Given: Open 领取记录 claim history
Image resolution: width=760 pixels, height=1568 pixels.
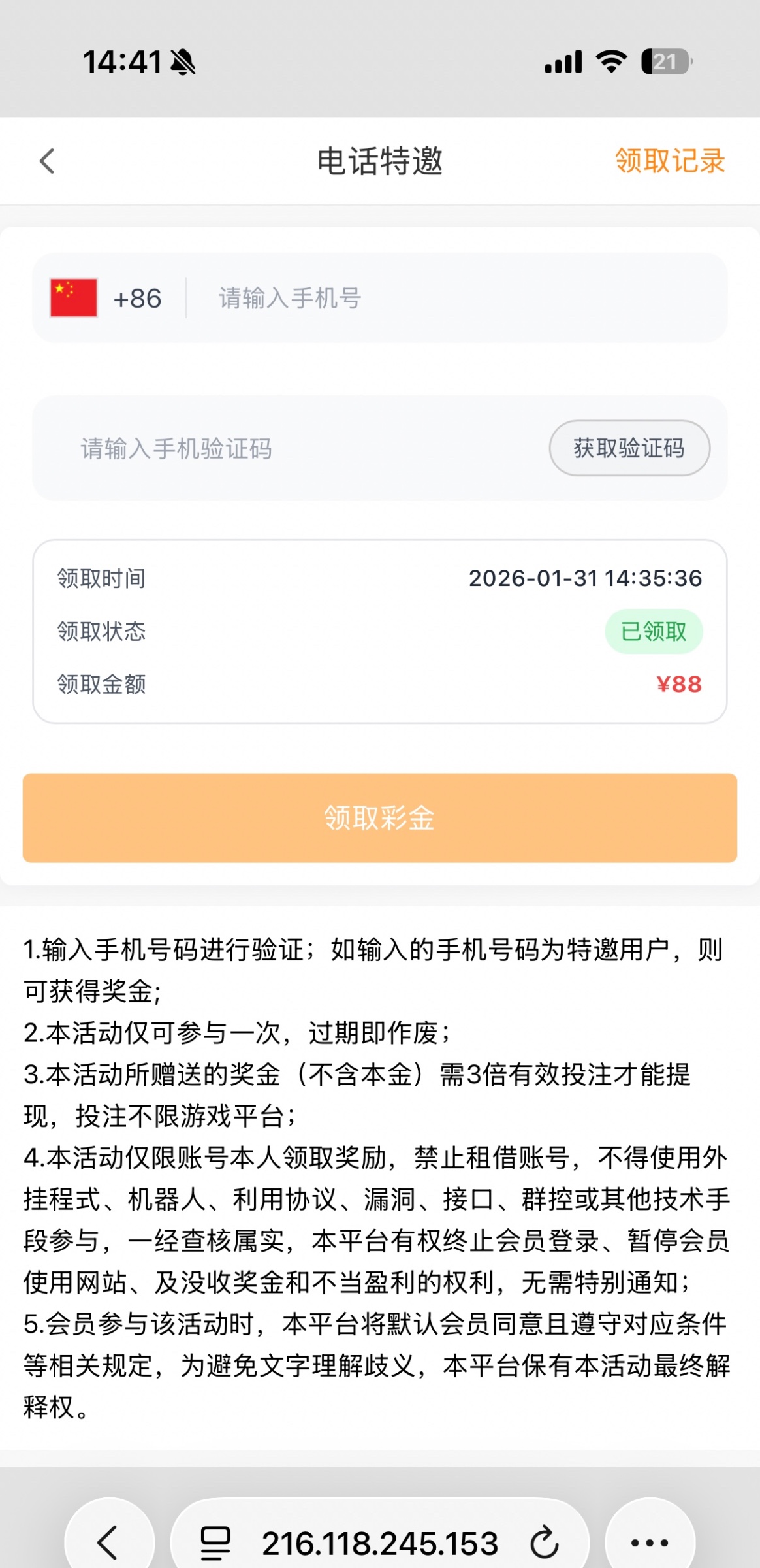Looking at the screenshot, I should pyautogui.click(x=669, y=161).
